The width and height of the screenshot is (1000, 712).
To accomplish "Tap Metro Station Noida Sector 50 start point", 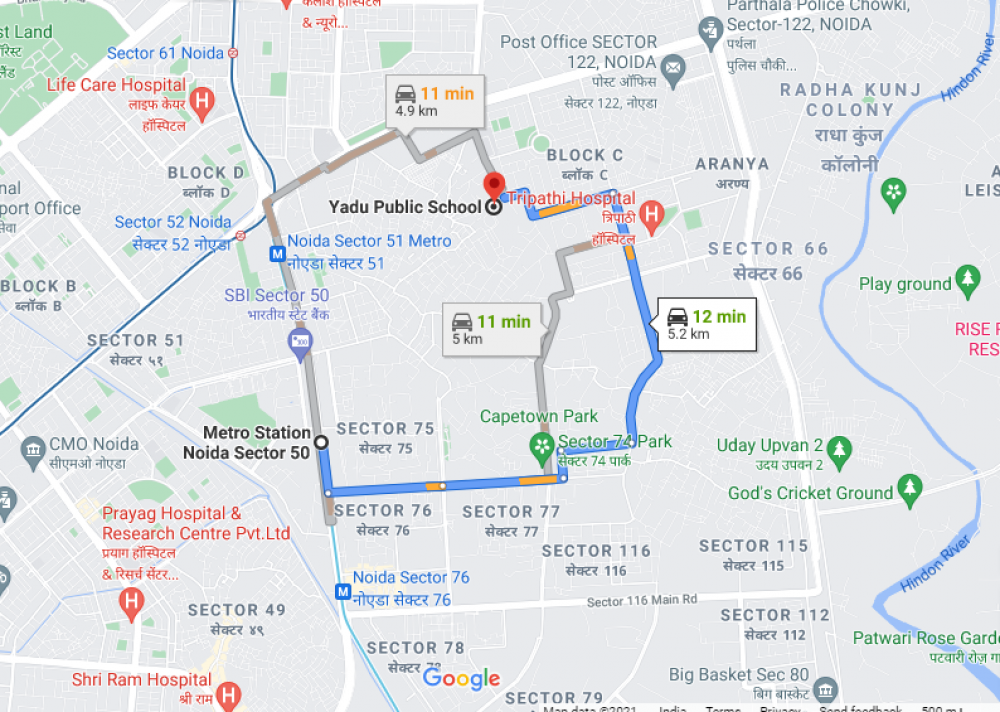I will coord(321,441).
